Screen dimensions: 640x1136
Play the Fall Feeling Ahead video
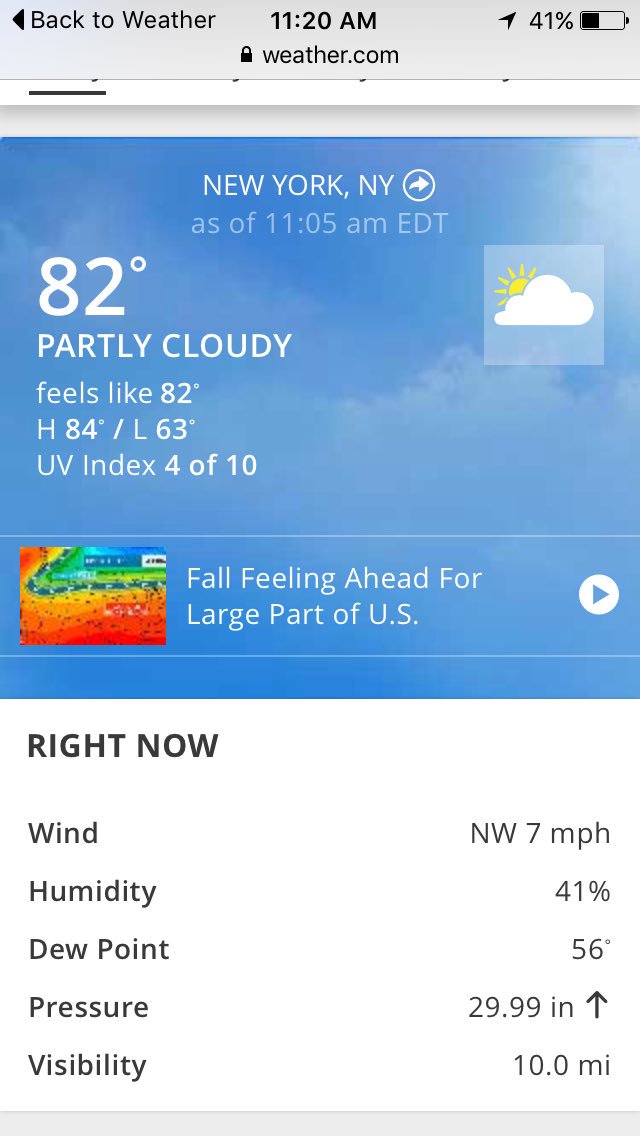click(599, 596)
